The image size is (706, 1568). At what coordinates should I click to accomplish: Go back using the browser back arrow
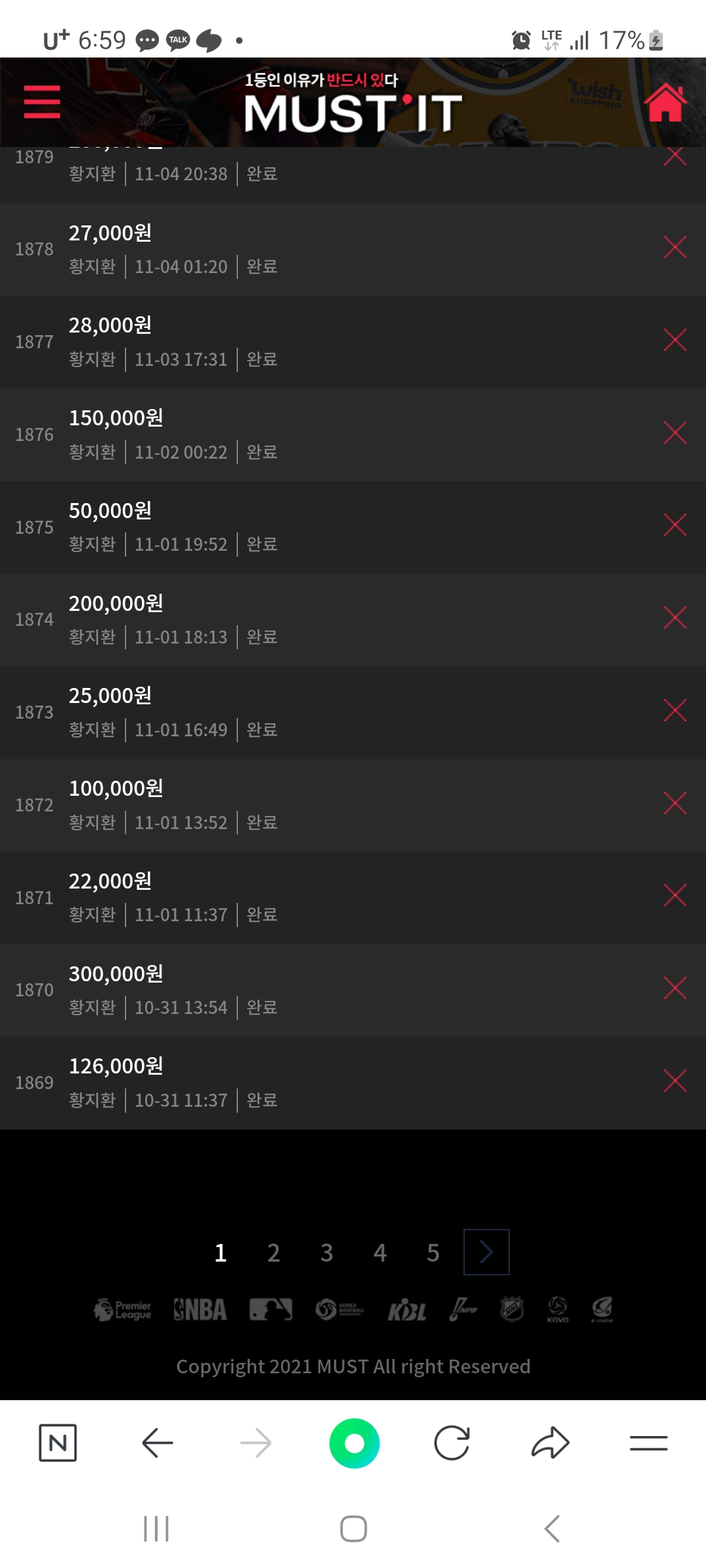(158, 1443)
